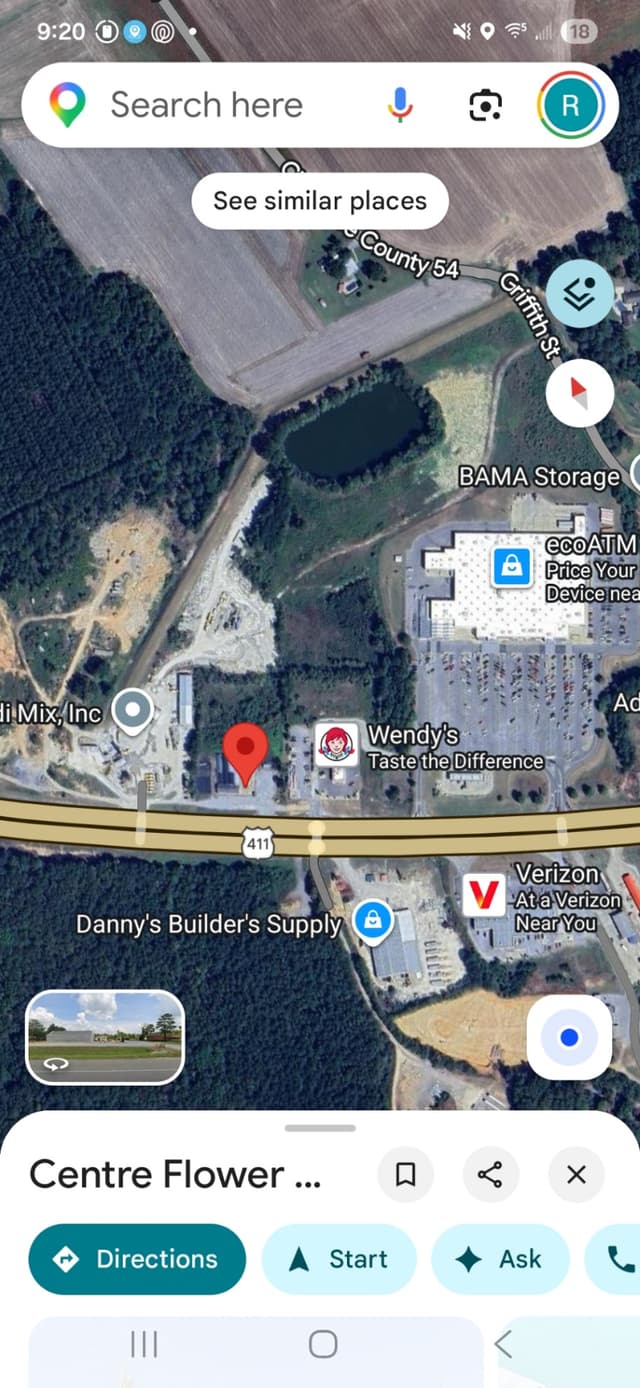
Task: Go to the system home screen
Action: pos(322,1344)
